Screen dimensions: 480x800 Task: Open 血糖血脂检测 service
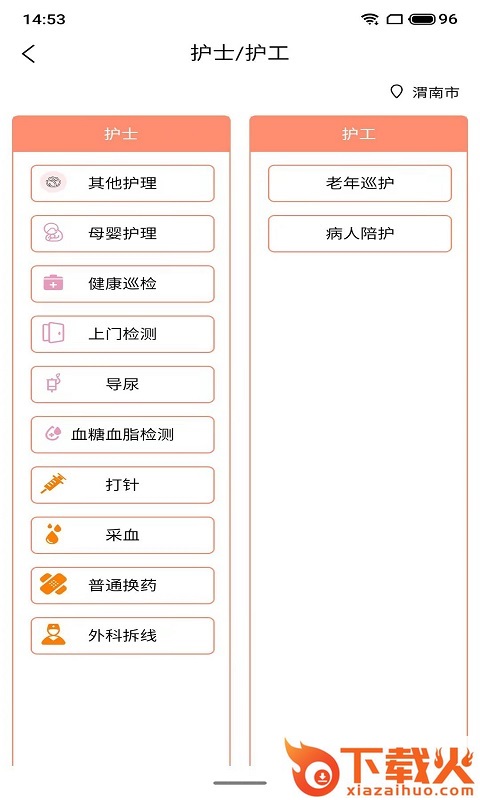pyautogui.click(x=122, y=435)
